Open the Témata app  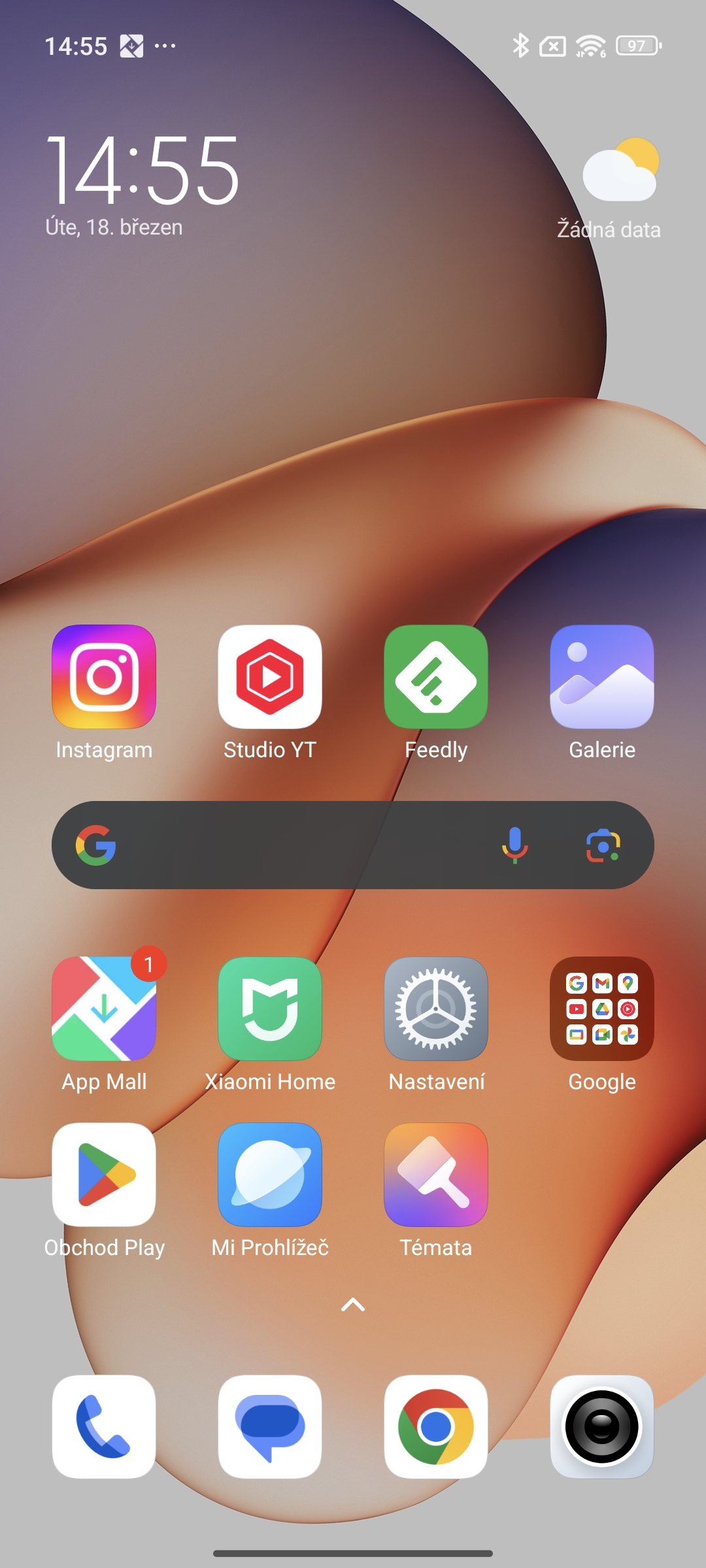point(436,1175)
